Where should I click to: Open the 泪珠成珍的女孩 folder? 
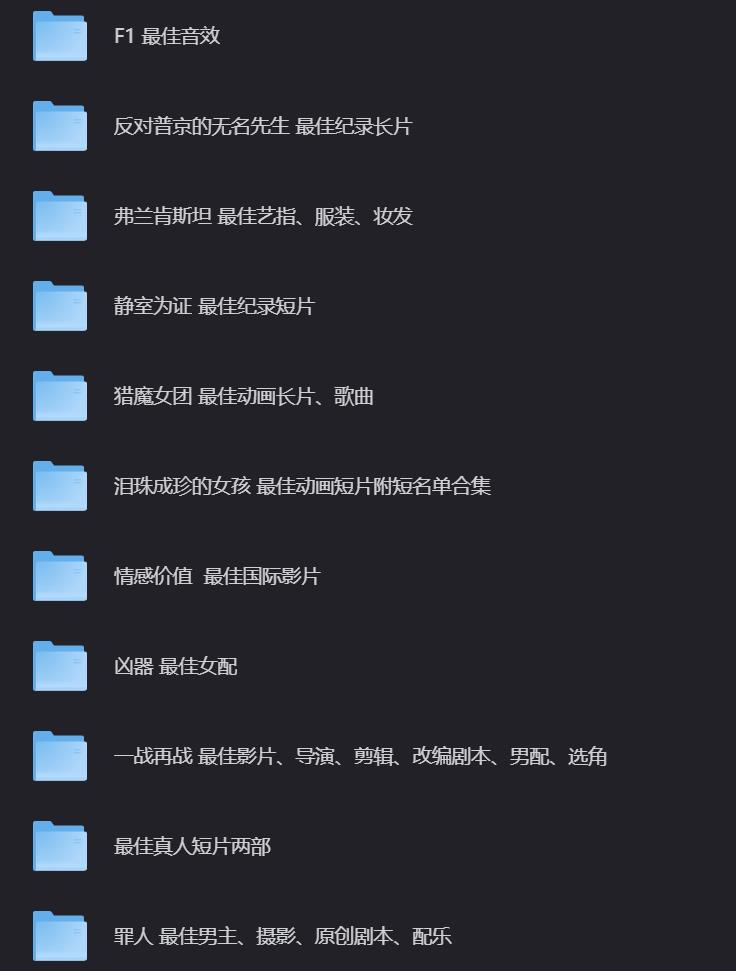[302, 487]
